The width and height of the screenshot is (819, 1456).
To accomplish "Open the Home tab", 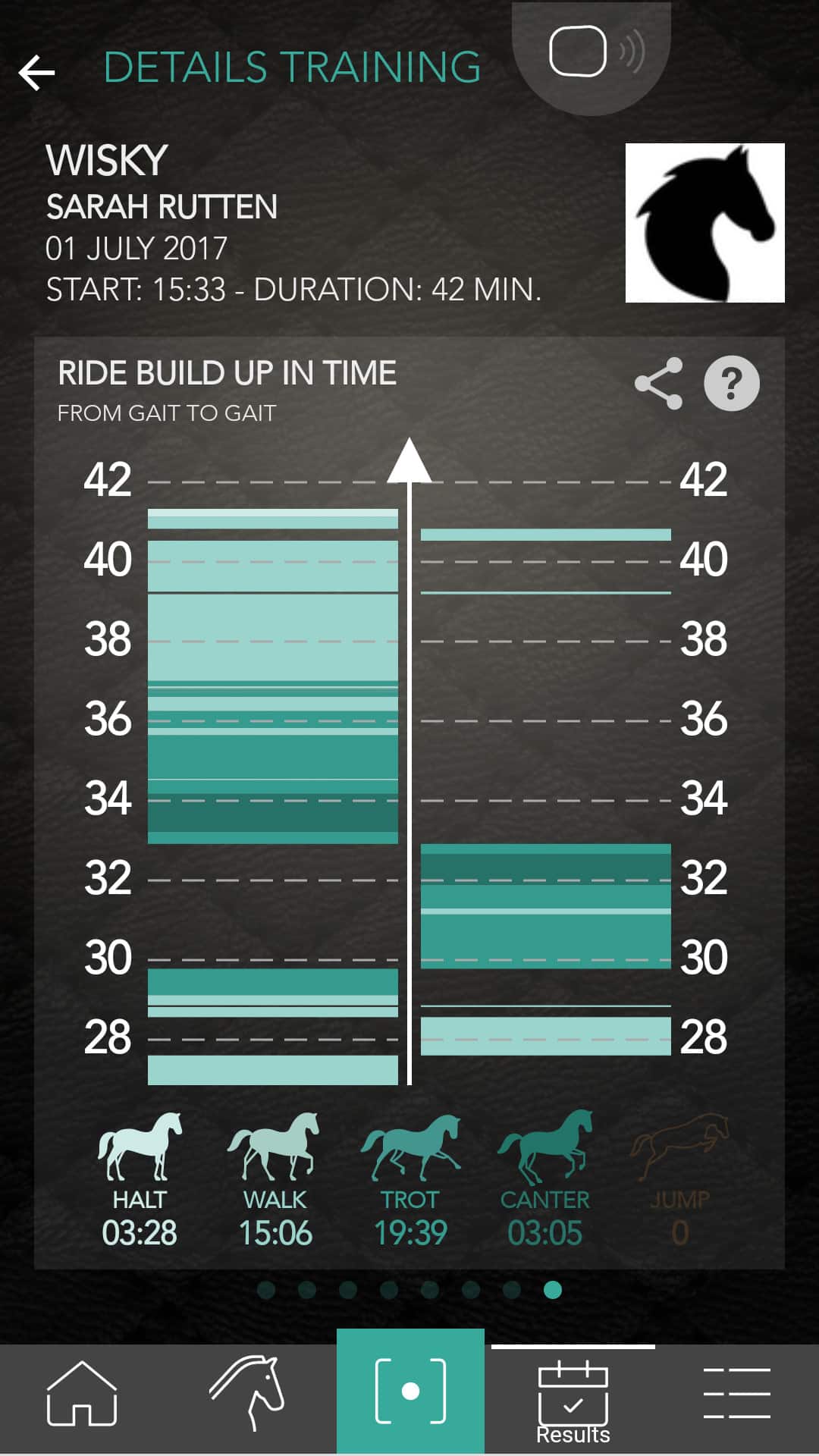I will [82, 1394].
